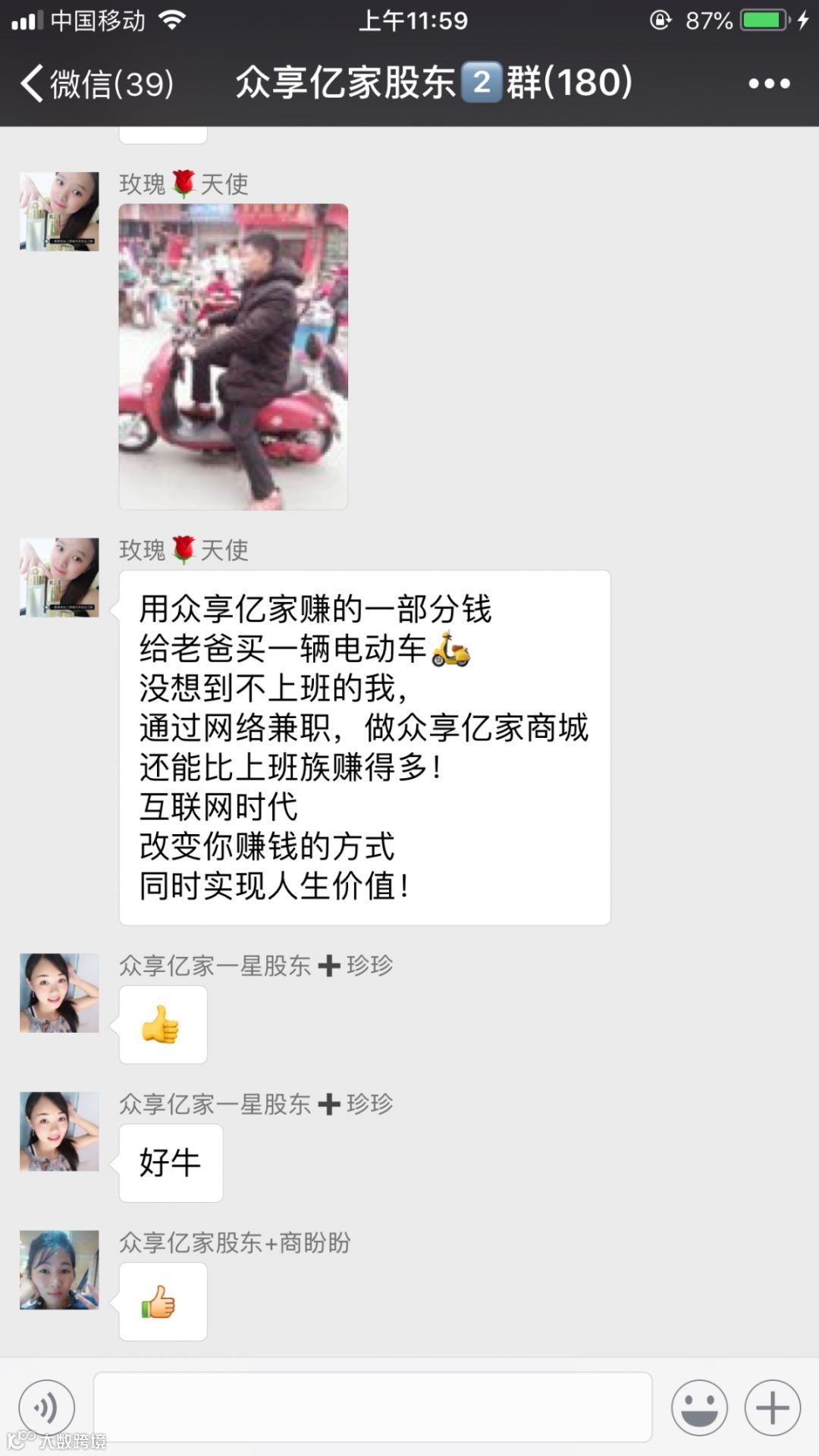The image size is (819, 1456).
Task: Tap 珍珍's profile avatar
Action: coord(60,992)
